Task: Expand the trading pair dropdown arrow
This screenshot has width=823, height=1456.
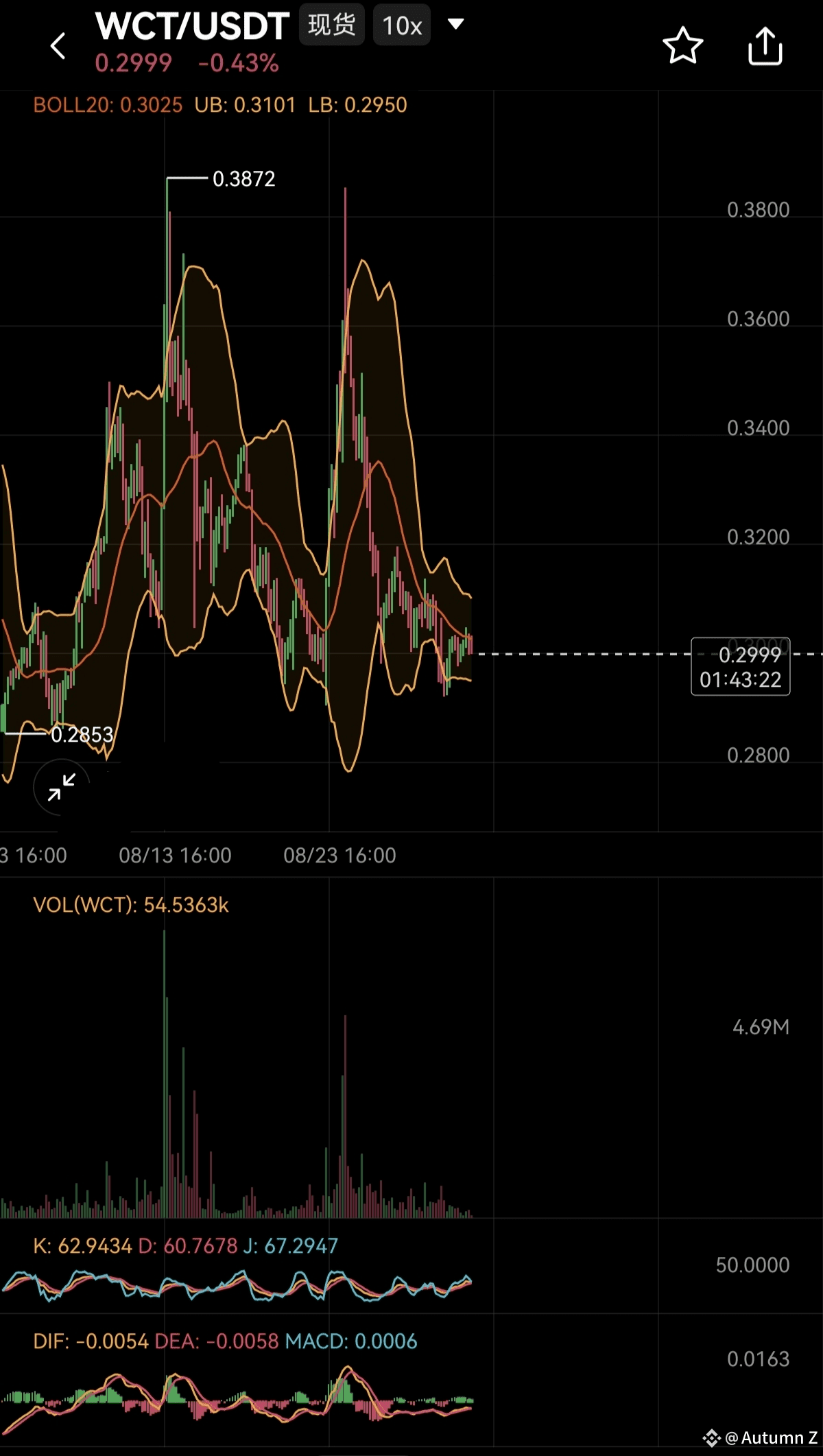Action: pyautogui.click(x=456, y=24)
